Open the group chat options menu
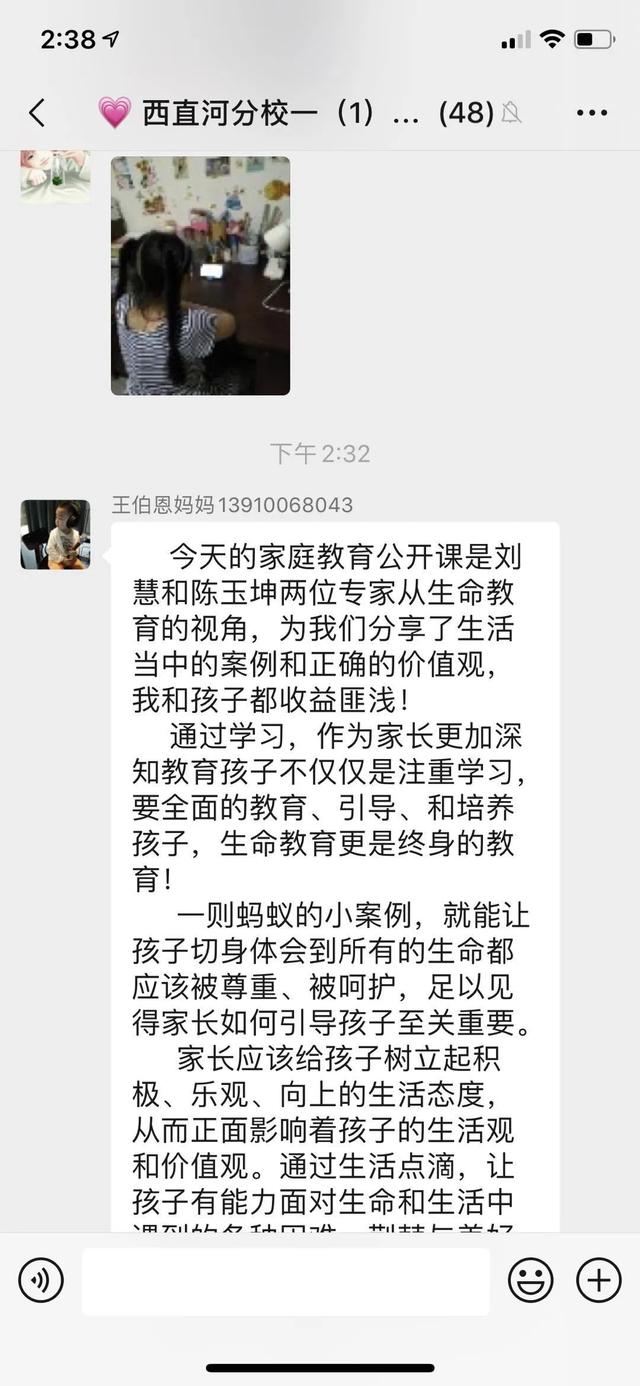Viewport: 640px width, 1386px height. 591,114
